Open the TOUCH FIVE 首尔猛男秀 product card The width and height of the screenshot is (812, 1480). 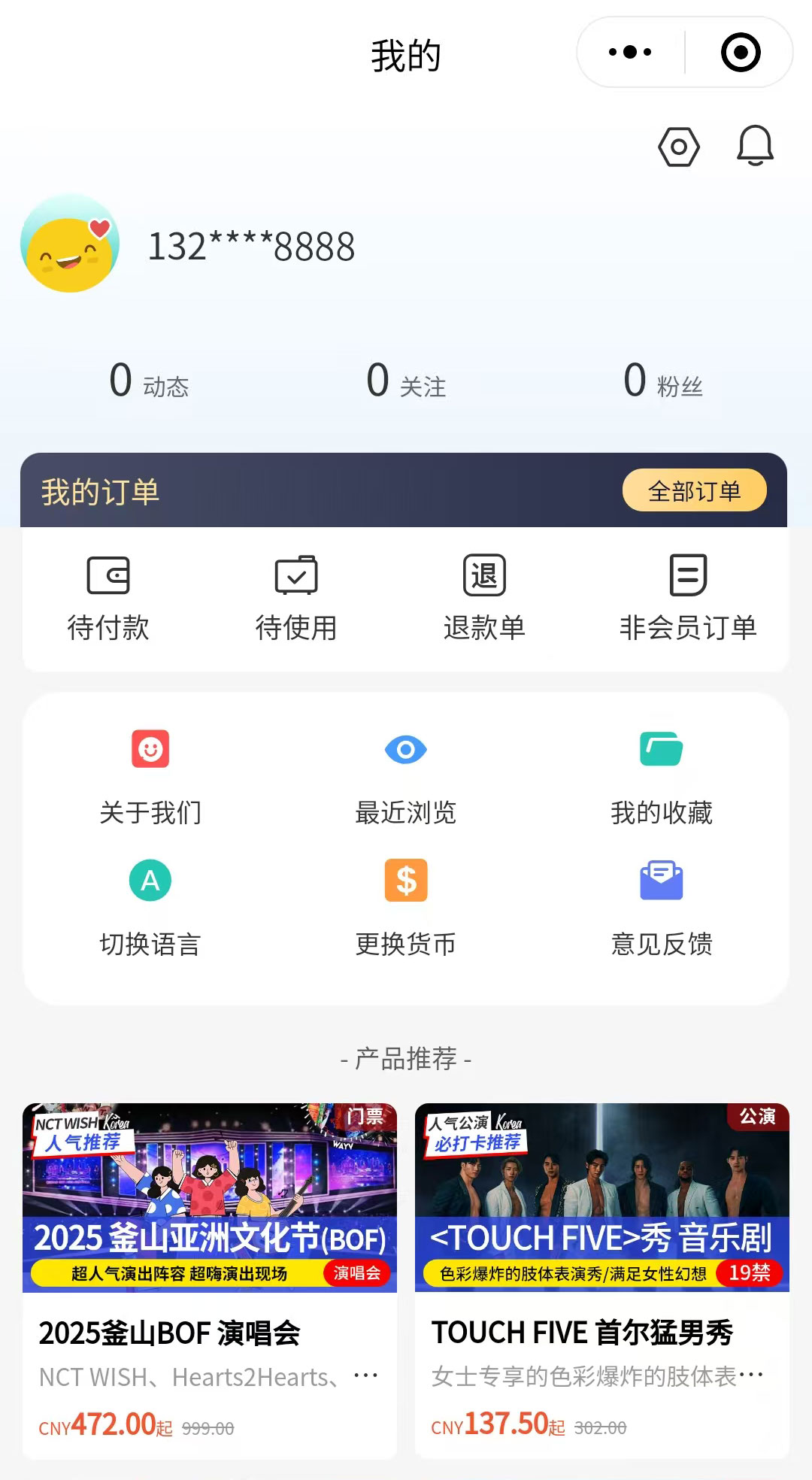coord(602,1278)
